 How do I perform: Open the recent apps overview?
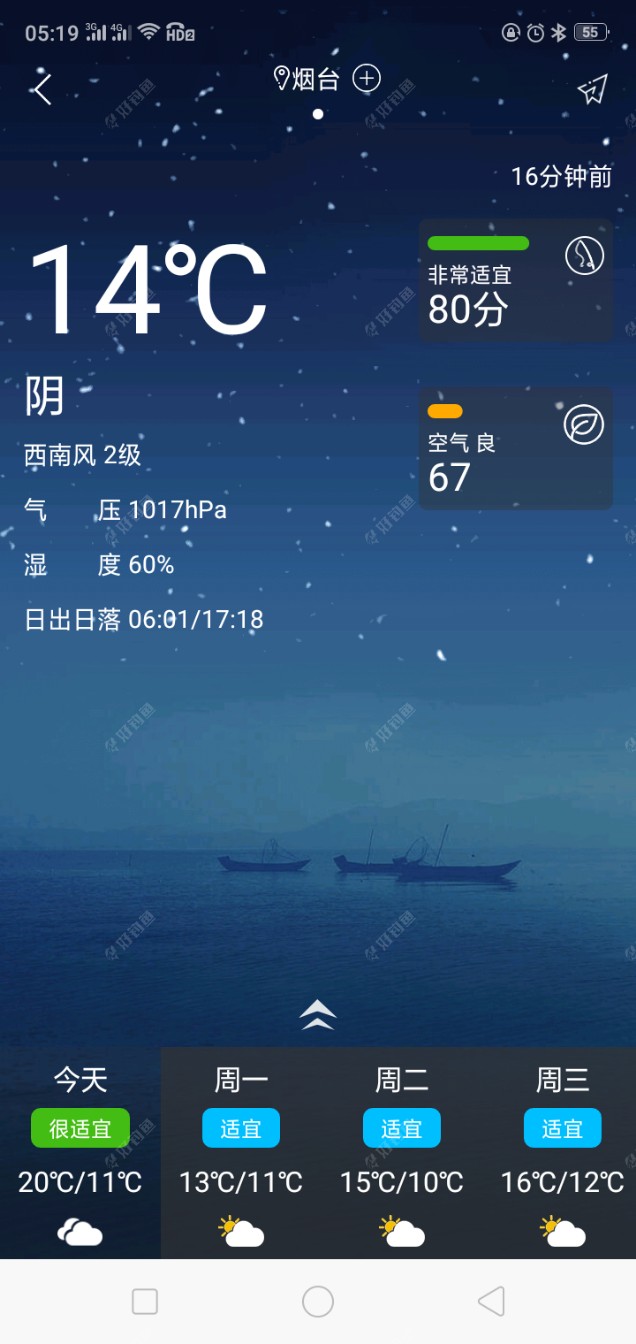point(145,1301)
